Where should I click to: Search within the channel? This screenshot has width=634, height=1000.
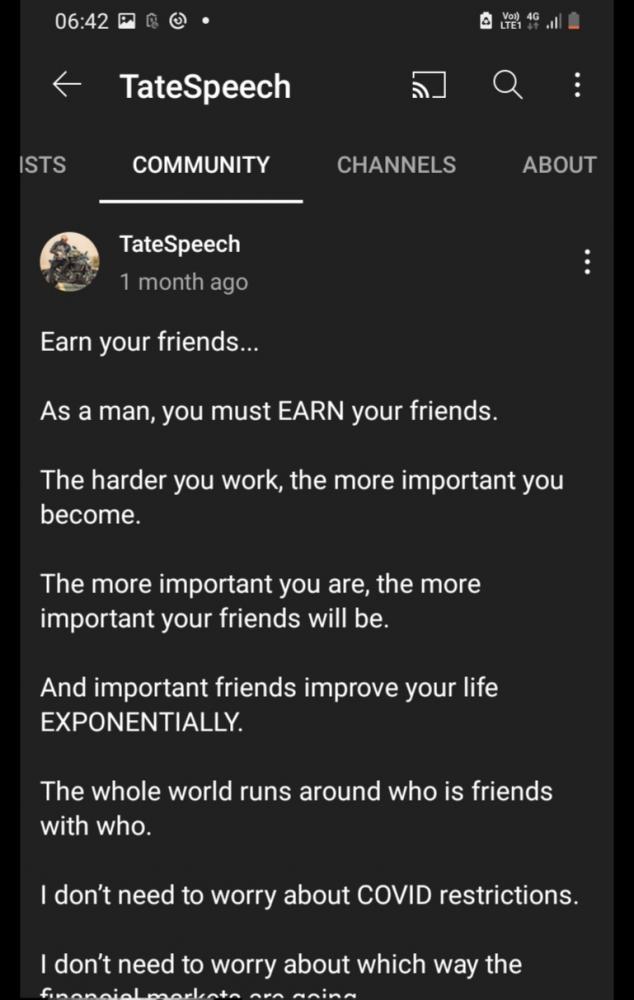pos(508,86)
